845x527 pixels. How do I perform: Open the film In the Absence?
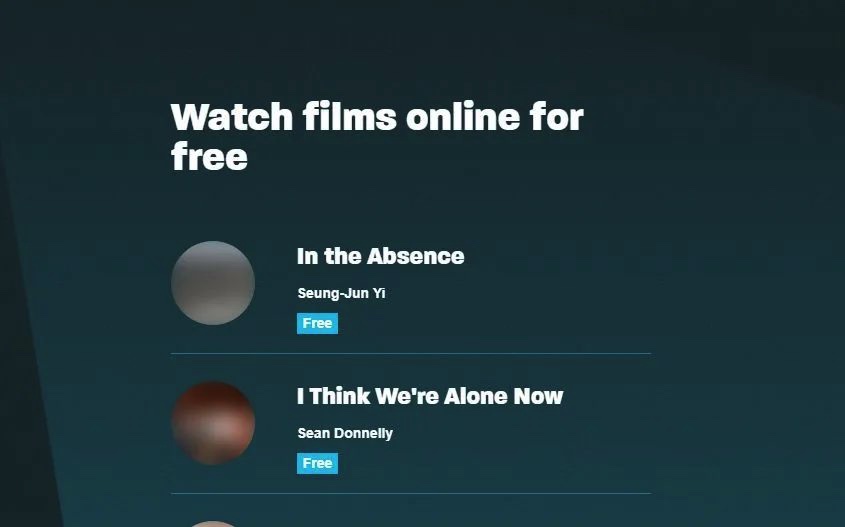(x=380, y=256)
